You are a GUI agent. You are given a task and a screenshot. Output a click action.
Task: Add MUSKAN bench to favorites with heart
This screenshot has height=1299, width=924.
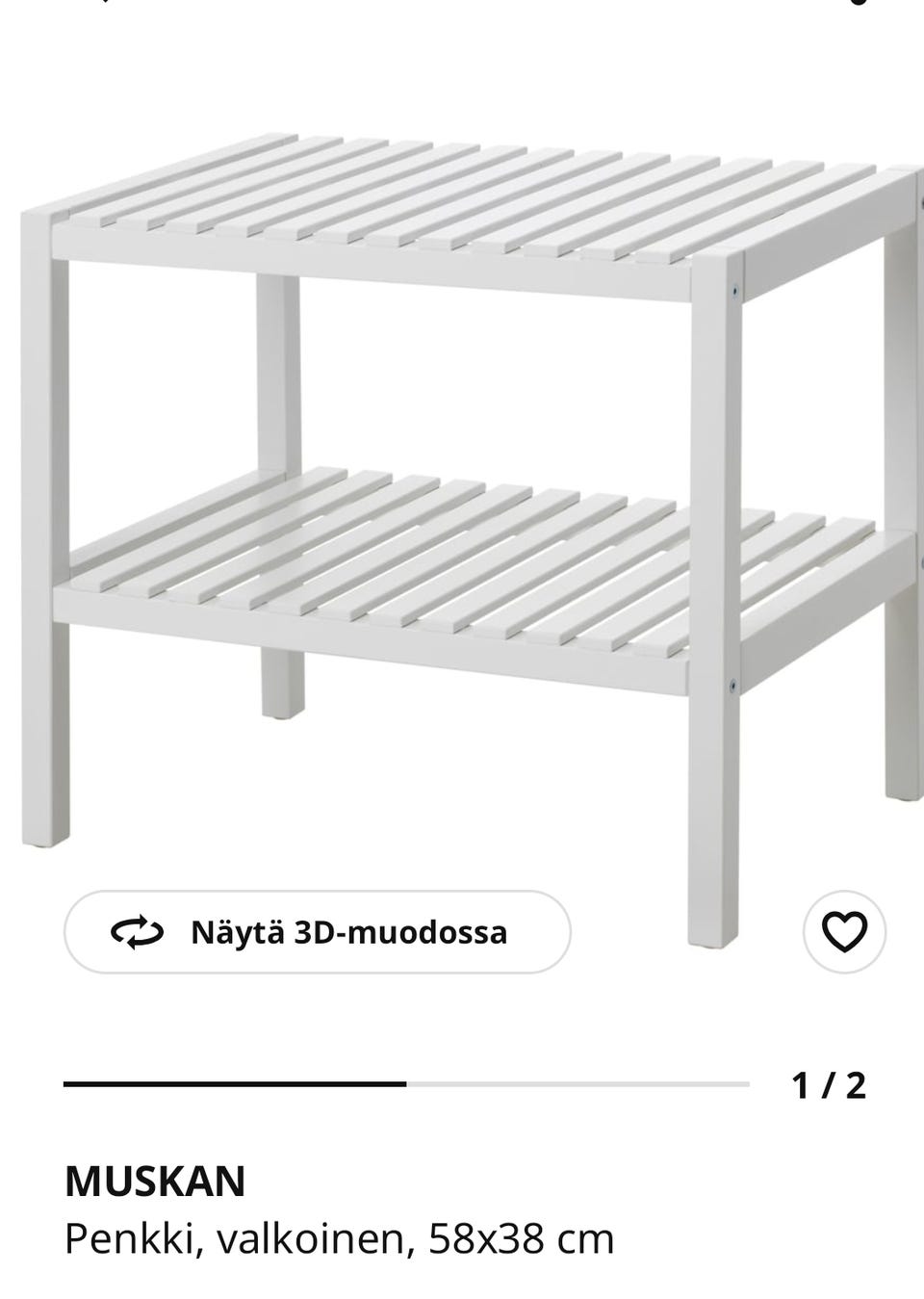point(844,932)
